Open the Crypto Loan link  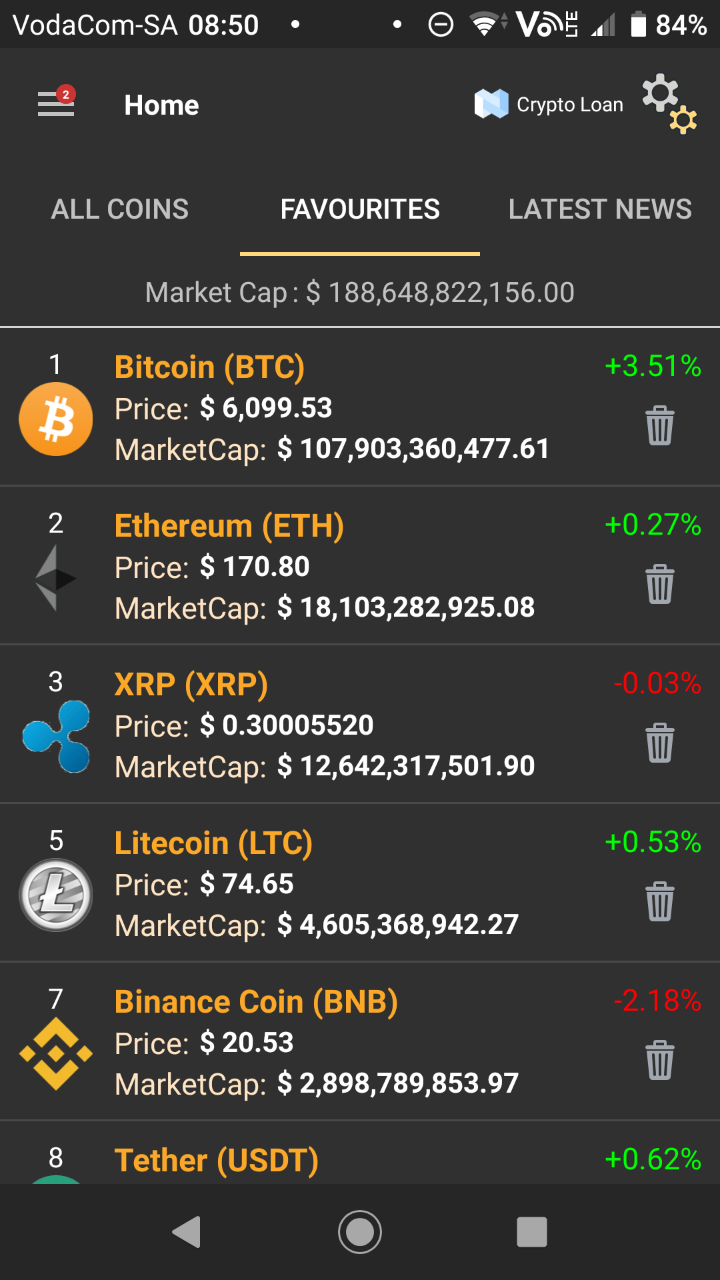(549, 104)
